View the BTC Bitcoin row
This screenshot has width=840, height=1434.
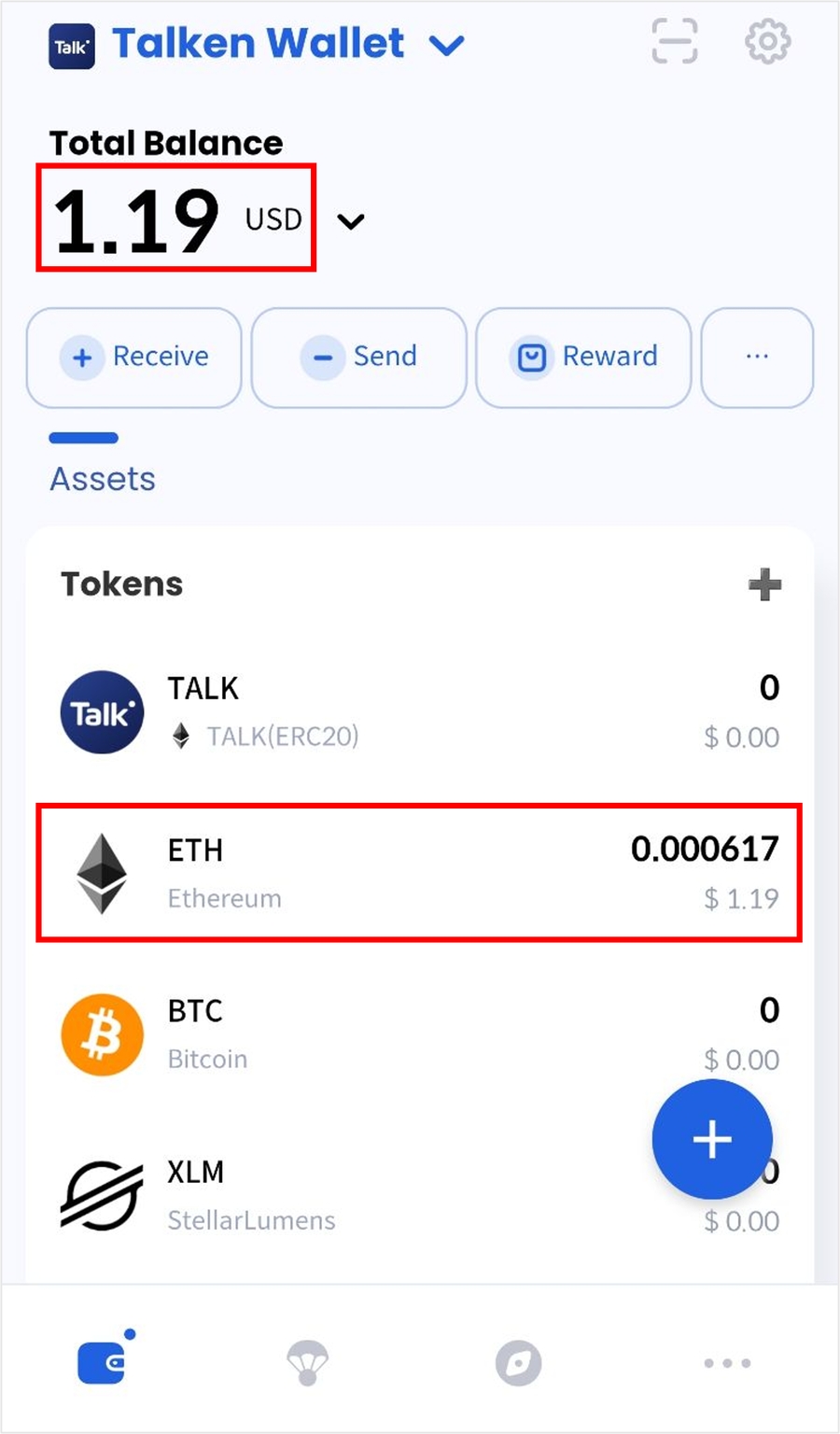click(373, 1034)
